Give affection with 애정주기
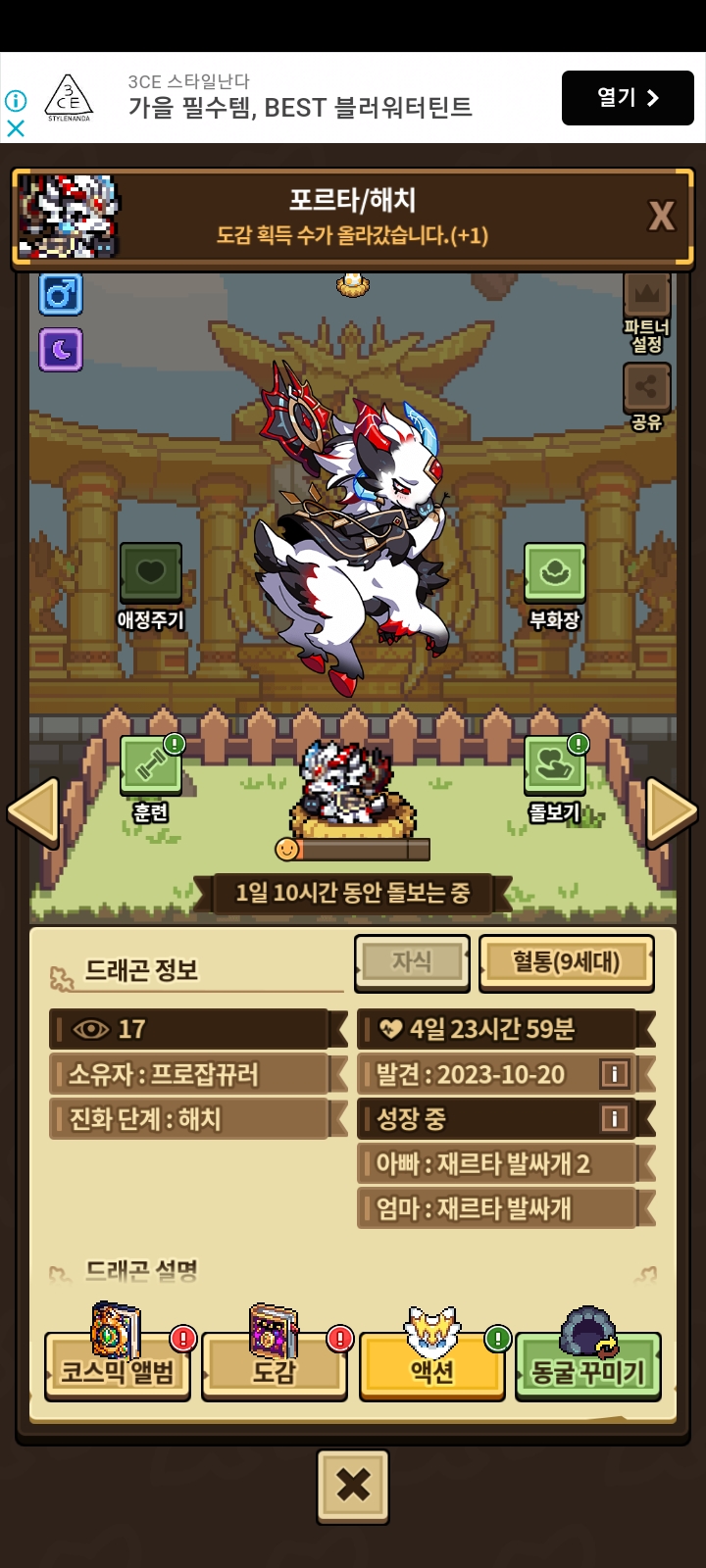Image resolution: width=706 pixels, height=1568 pixels. 151,573
